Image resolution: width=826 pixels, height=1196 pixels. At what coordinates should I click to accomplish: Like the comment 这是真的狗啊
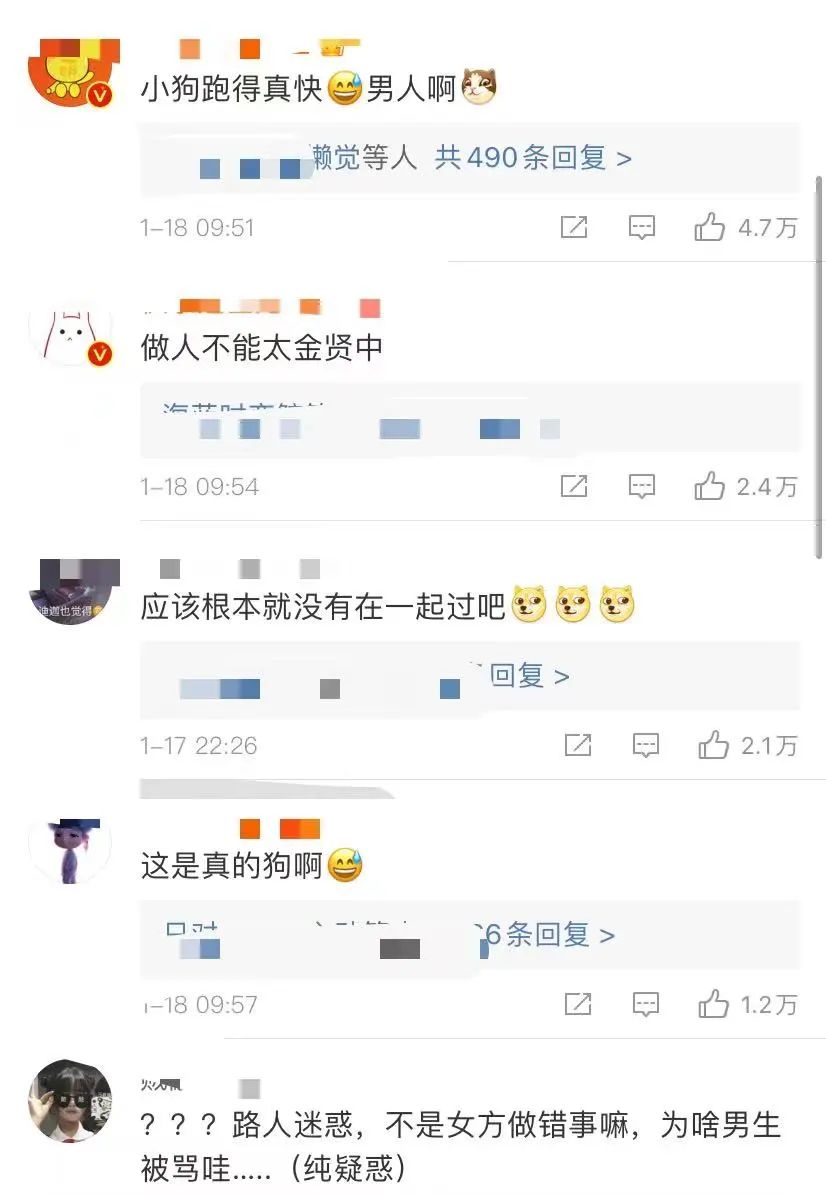[714, 1004]
